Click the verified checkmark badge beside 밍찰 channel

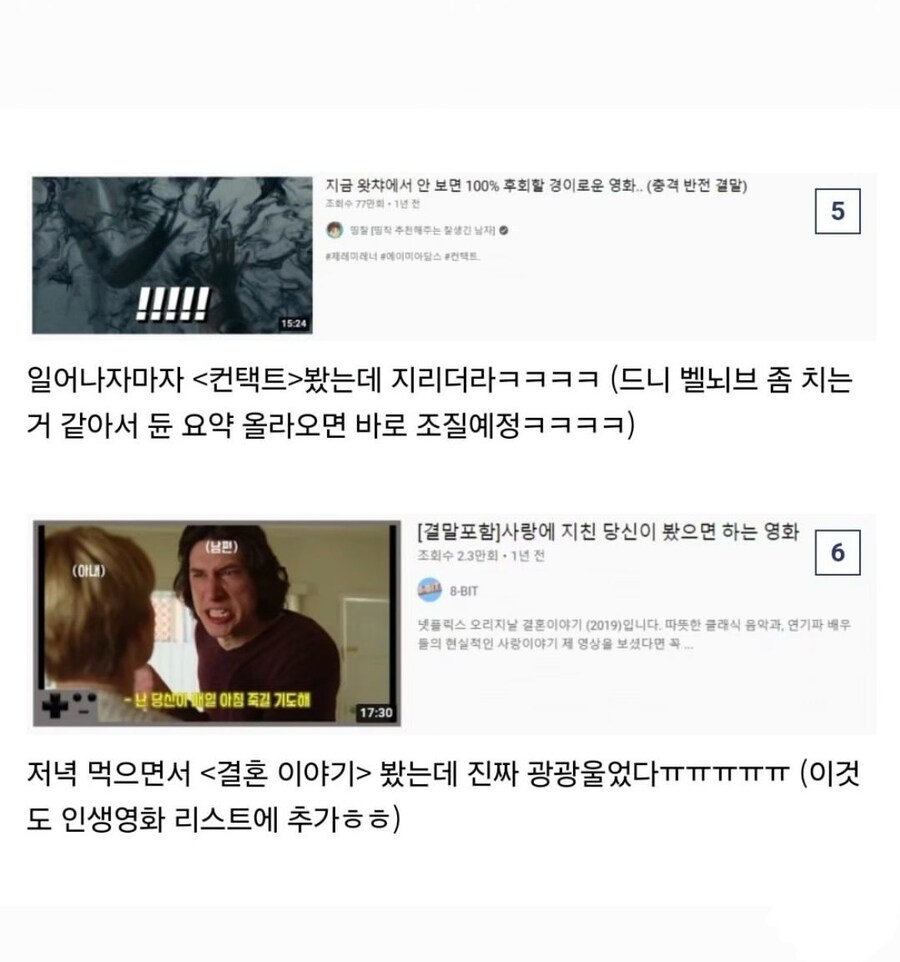503,231
